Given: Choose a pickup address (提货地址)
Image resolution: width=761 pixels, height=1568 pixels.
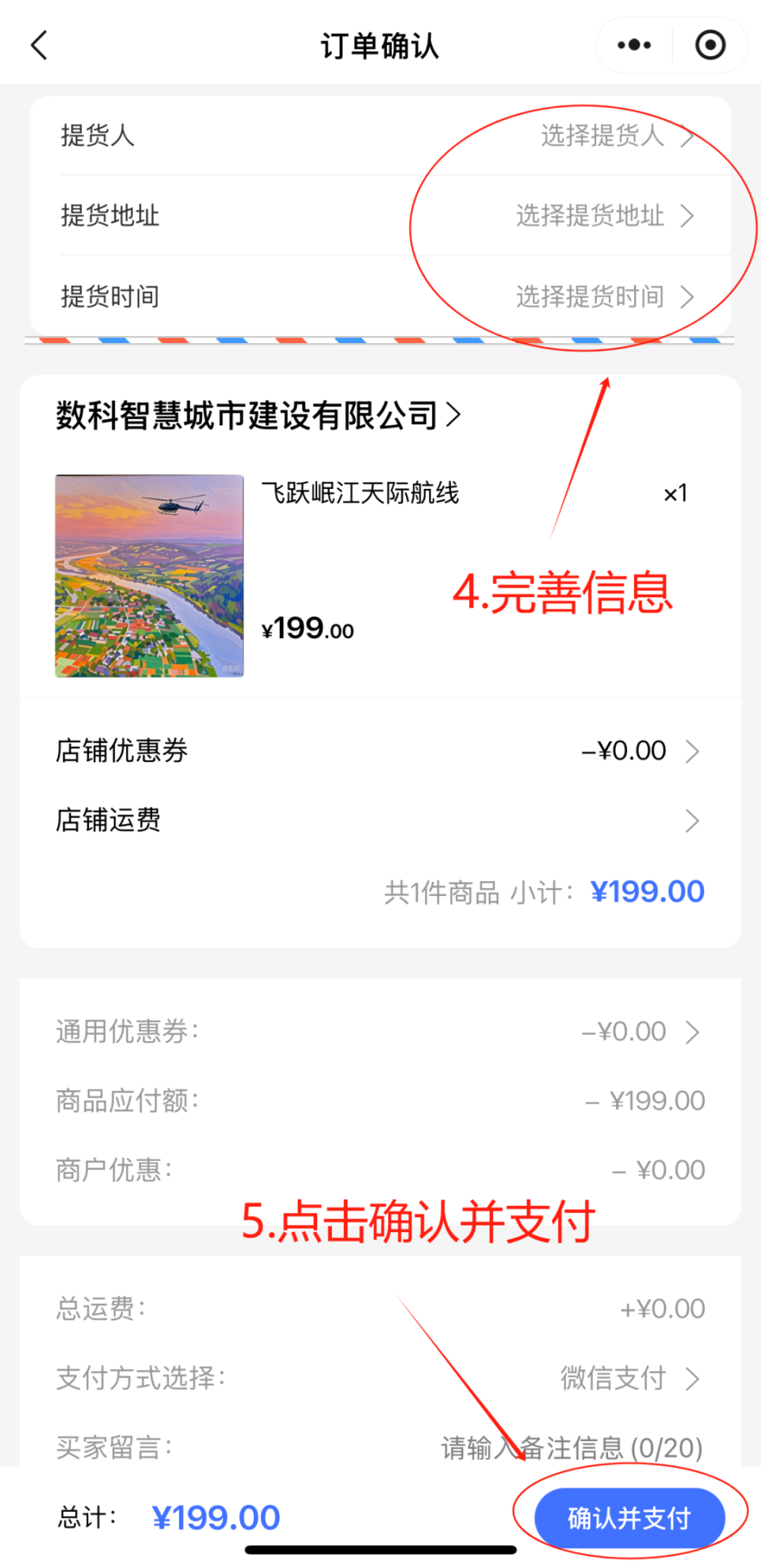Looking at the screenshot, I should point(604,216).
